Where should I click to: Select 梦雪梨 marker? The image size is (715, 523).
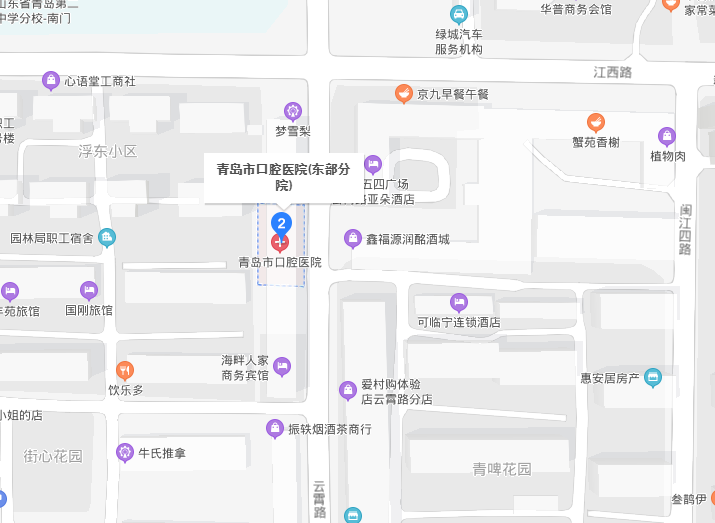click(x=293, y=111)
